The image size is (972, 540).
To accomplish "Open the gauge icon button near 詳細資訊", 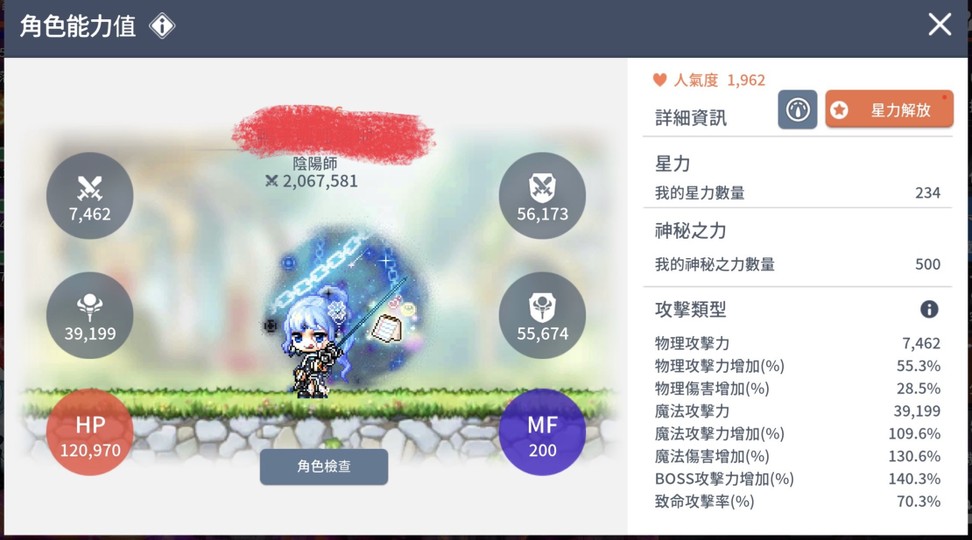I will 797,110.
